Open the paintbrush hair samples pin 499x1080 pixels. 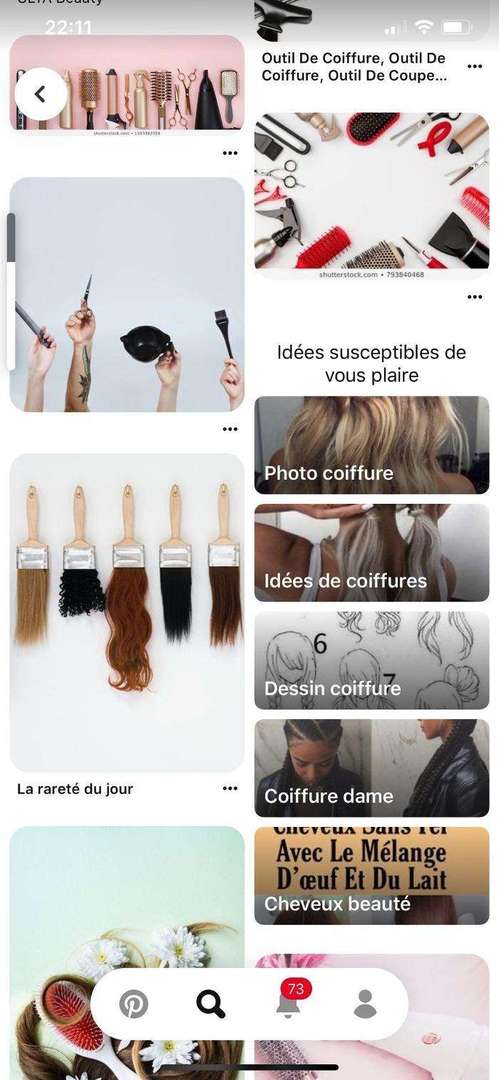pyautogui.click(x=127, y=612)
